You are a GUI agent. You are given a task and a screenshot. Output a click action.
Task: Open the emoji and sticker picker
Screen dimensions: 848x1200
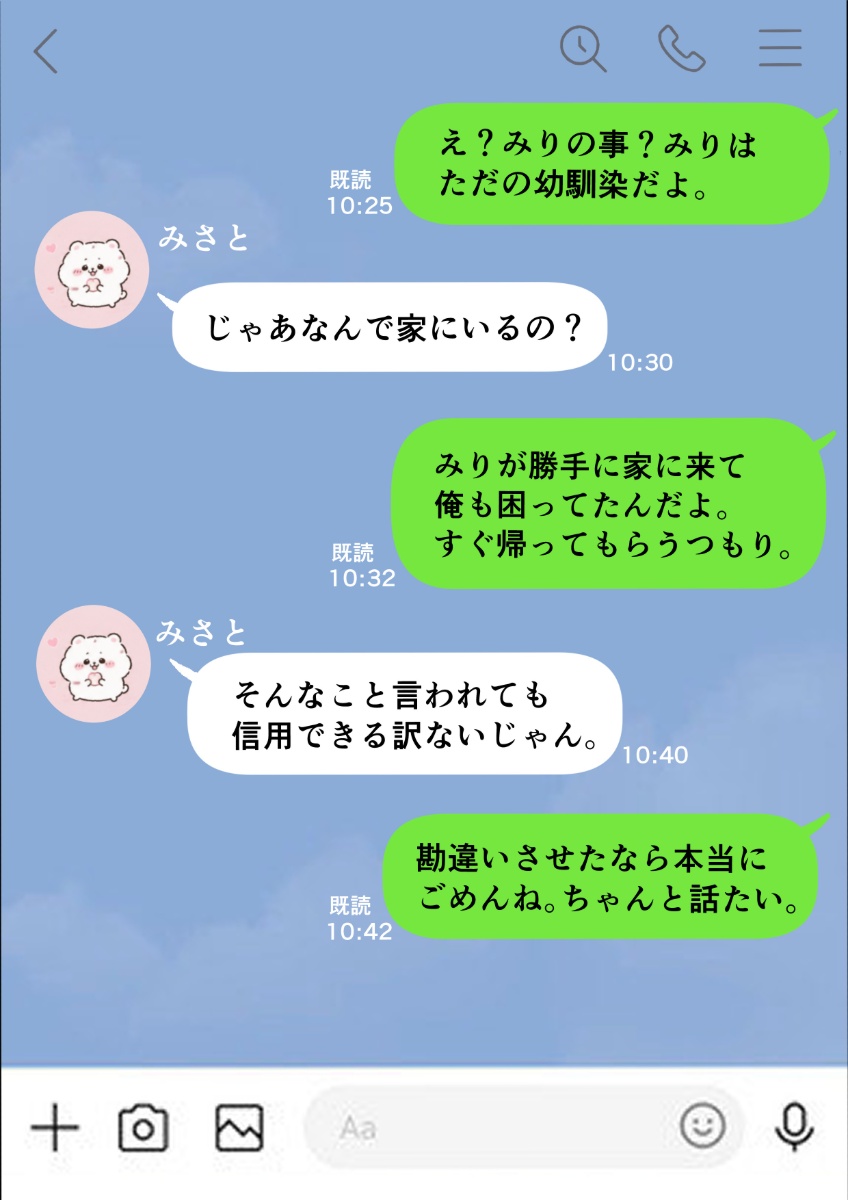[x=702, y=1128]
